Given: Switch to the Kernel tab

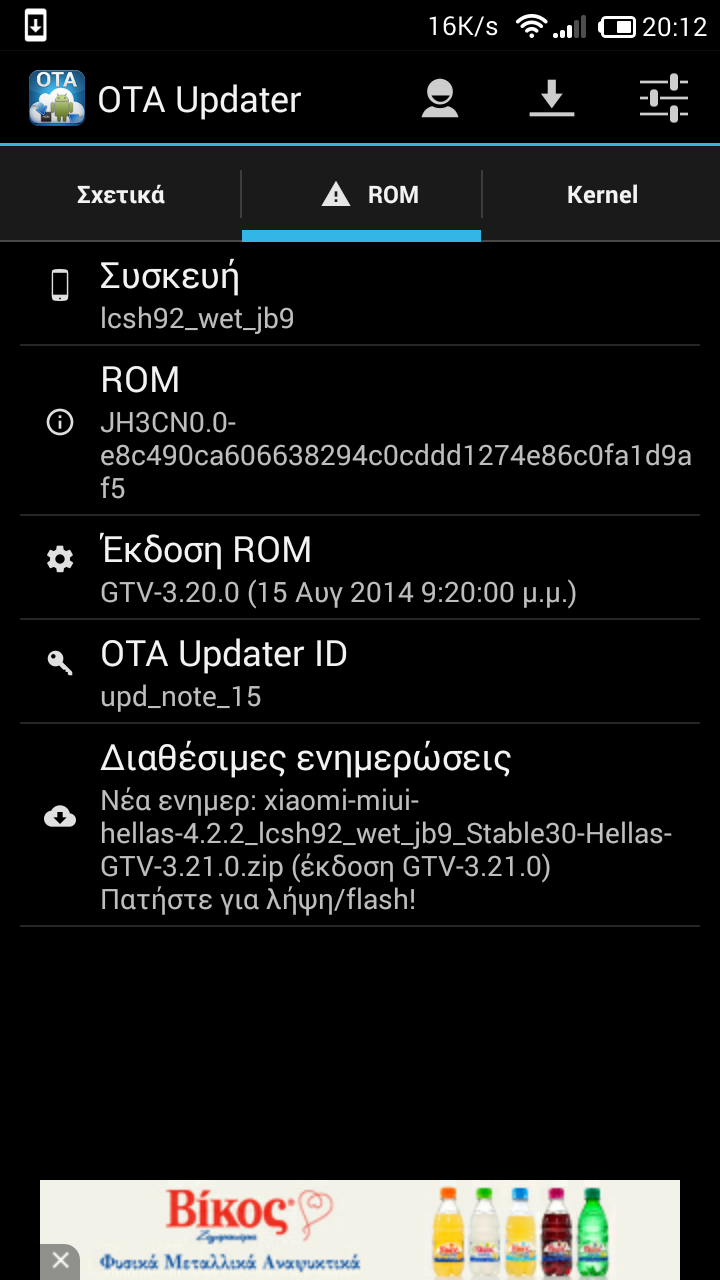Looking at the screenshot, I should click(x=602, y=195).
